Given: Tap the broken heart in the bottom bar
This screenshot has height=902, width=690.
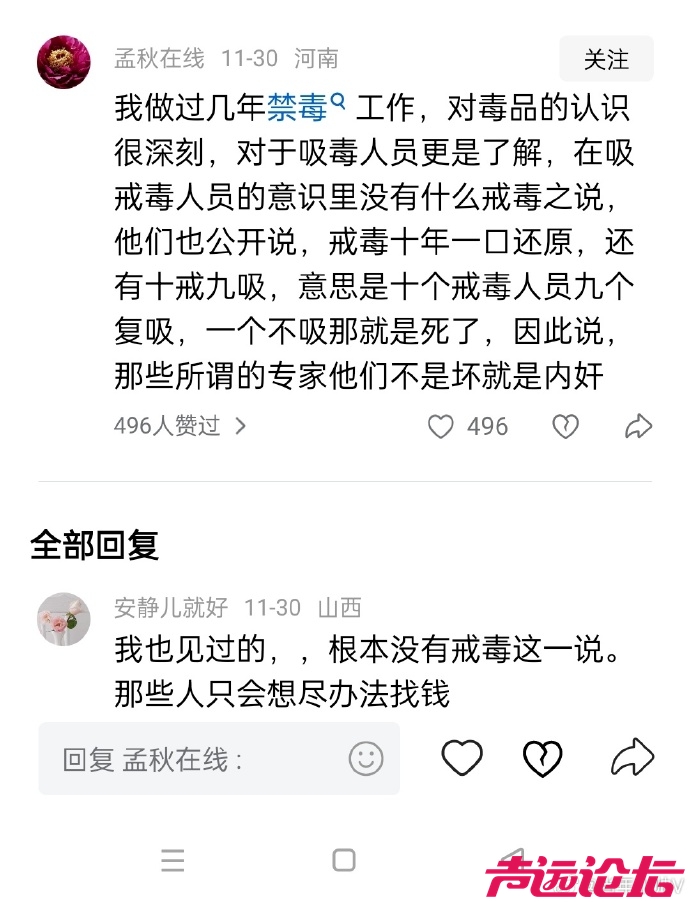Looking at the screenshot, I should pyautogui.click(x=543, y=758).
